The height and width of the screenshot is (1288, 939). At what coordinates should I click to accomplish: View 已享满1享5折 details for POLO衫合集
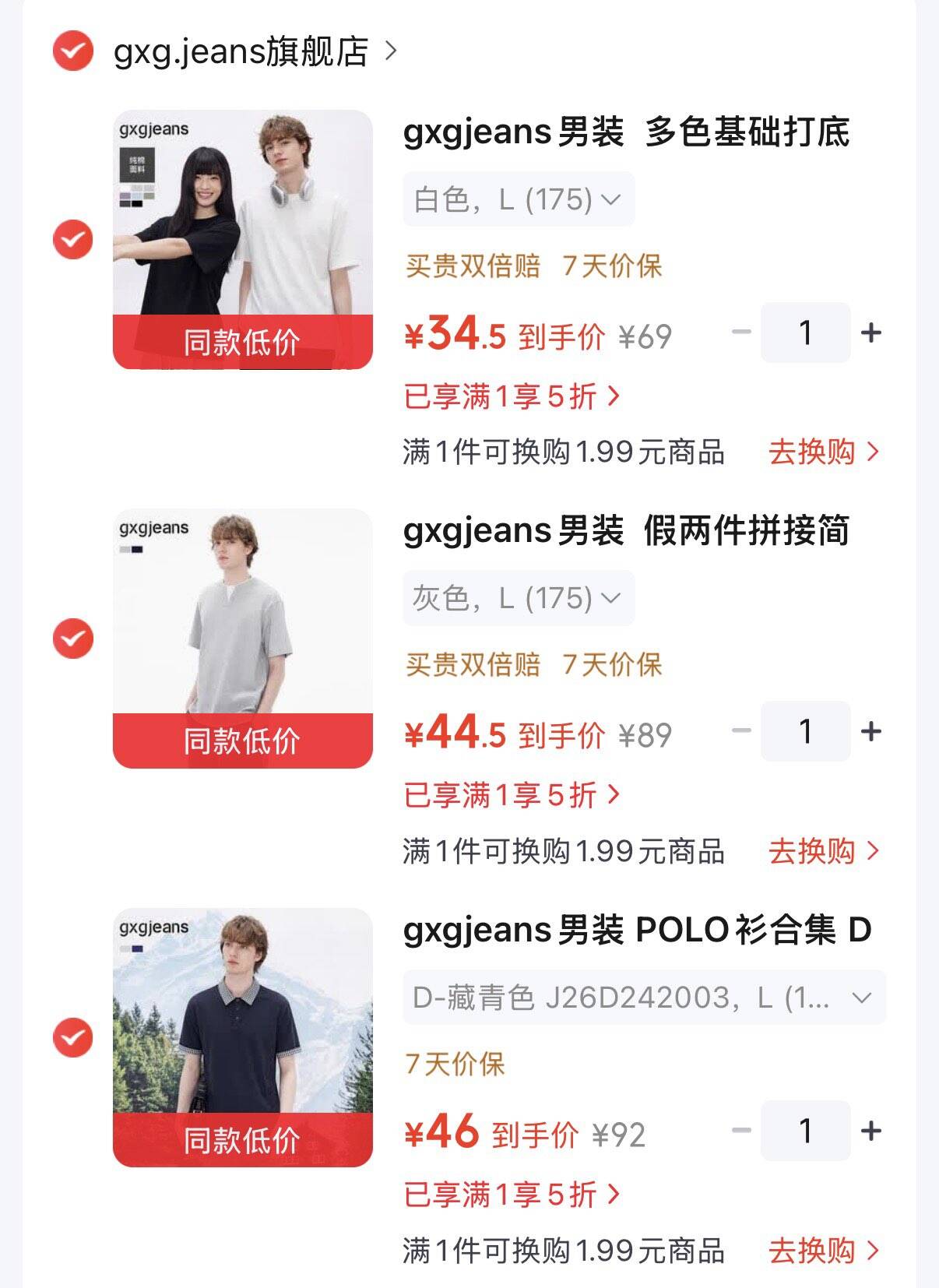coord(512,1195)
